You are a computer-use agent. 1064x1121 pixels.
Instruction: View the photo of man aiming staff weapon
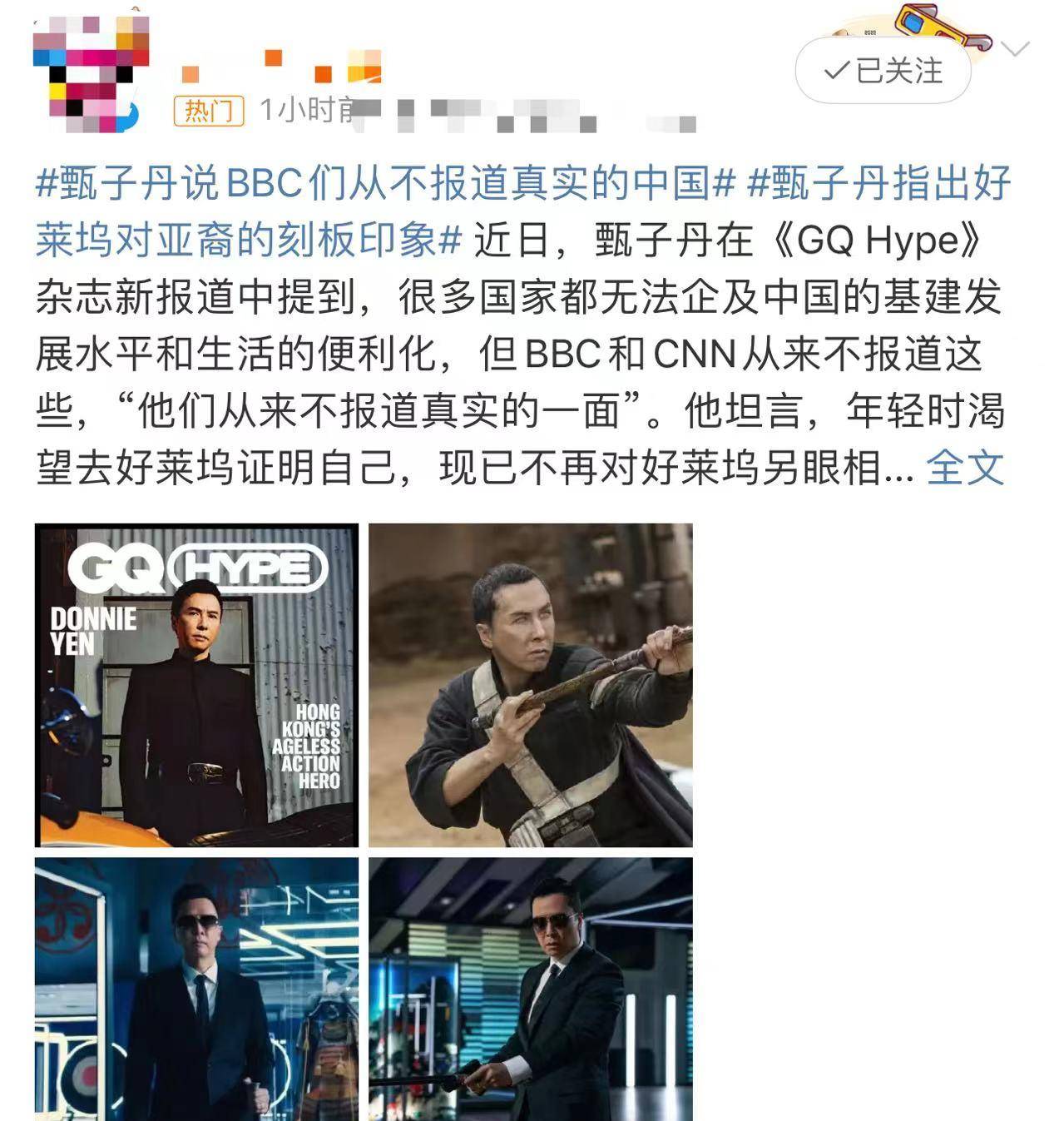[x=531, y=685]
